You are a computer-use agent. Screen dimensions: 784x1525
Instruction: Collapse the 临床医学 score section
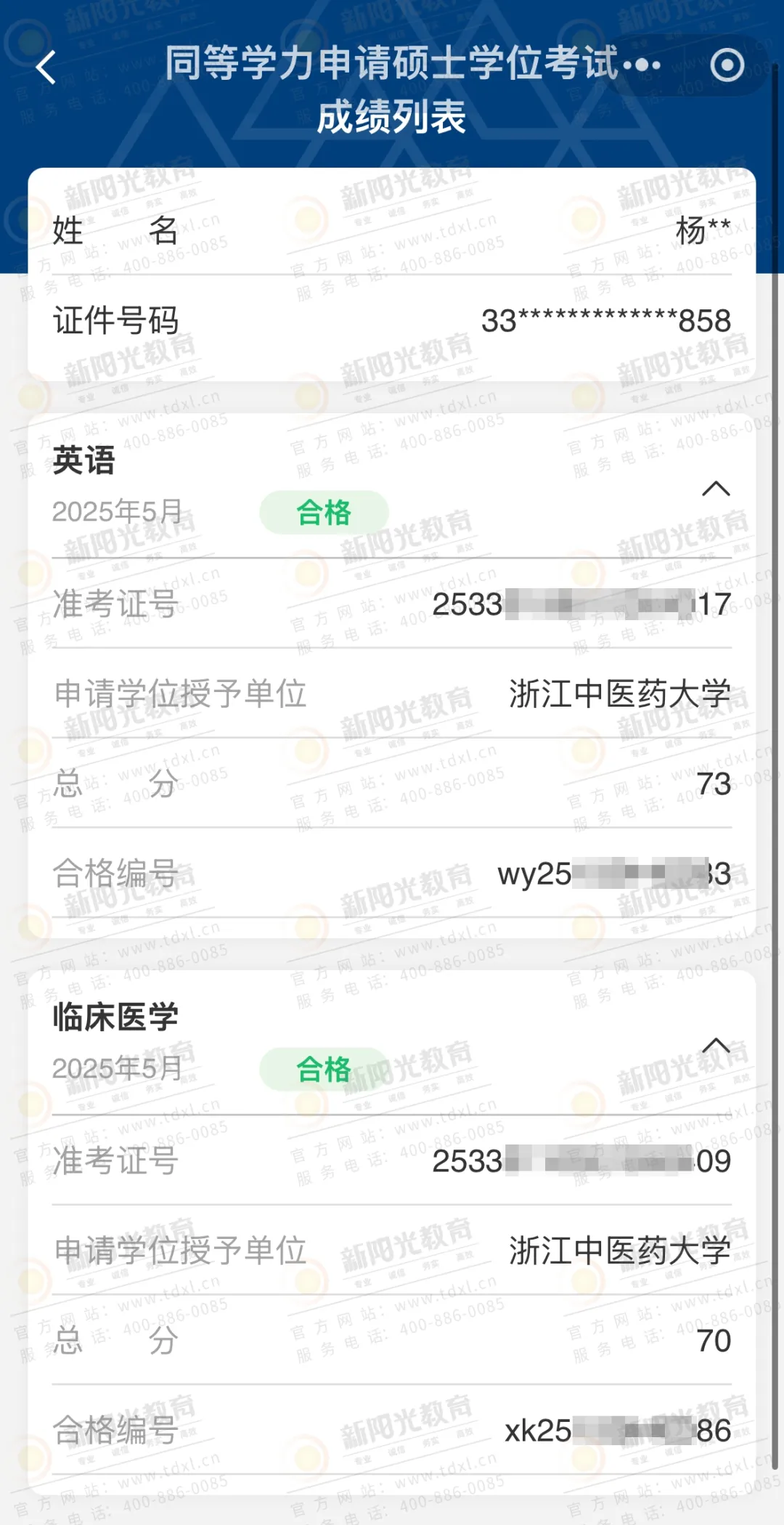716,1046
